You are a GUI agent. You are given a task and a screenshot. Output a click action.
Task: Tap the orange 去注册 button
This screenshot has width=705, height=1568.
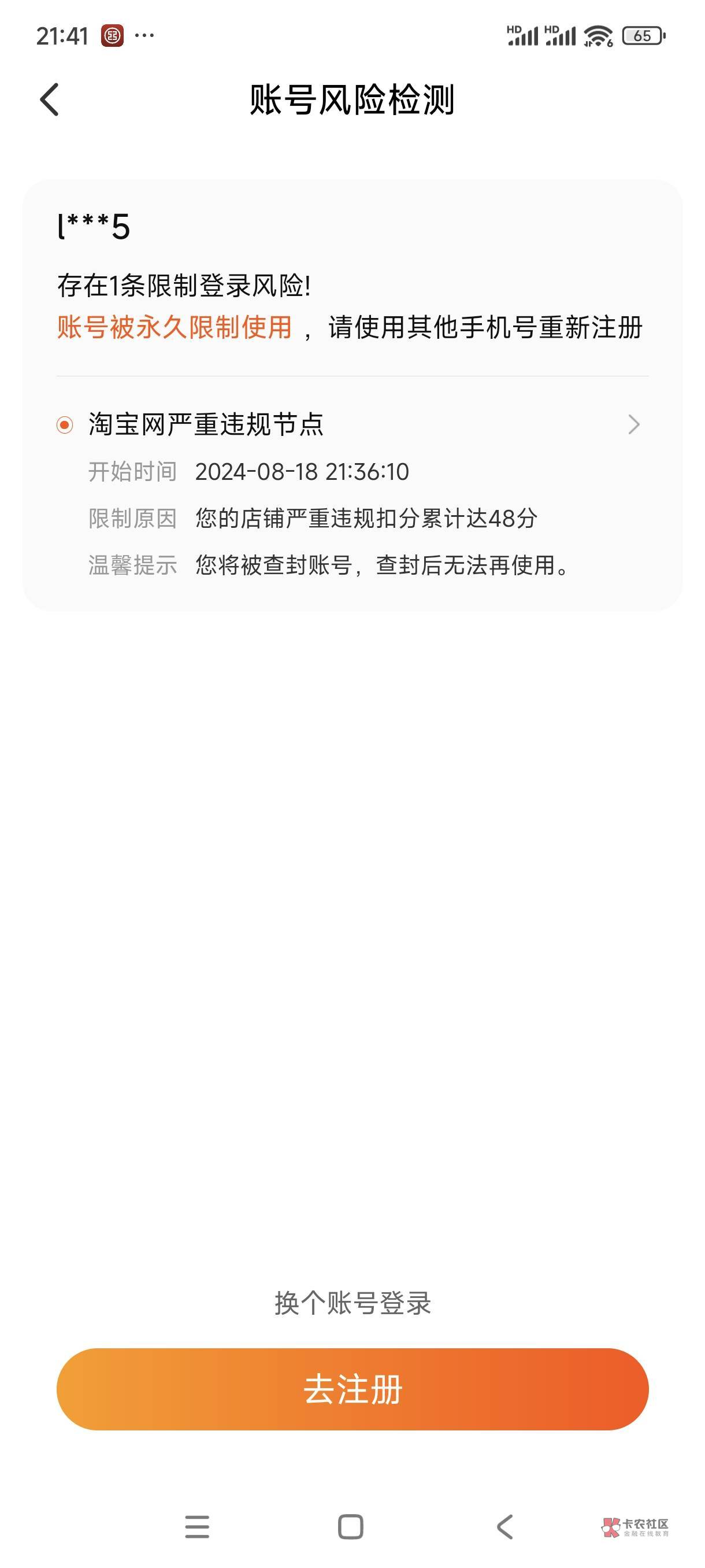click(x=352, y=1389)
